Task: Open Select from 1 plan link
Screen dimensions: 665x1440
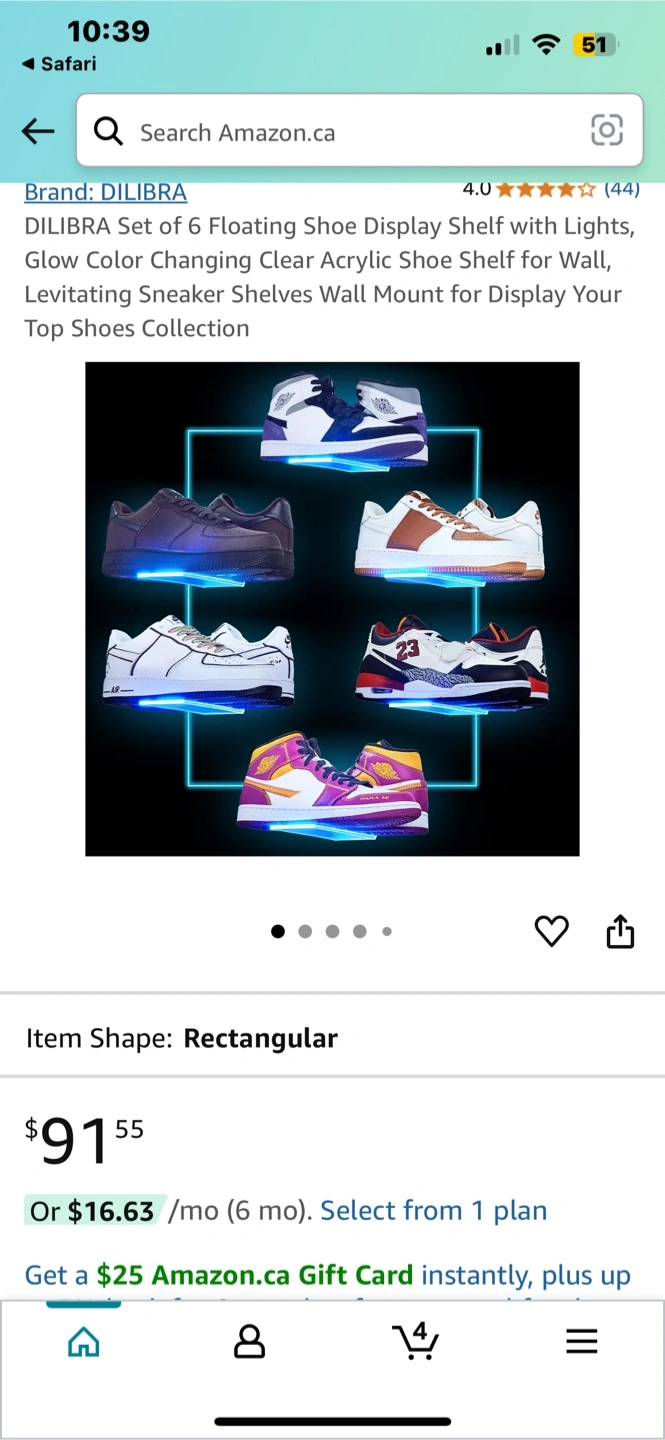Action: tap(433, 1211)
